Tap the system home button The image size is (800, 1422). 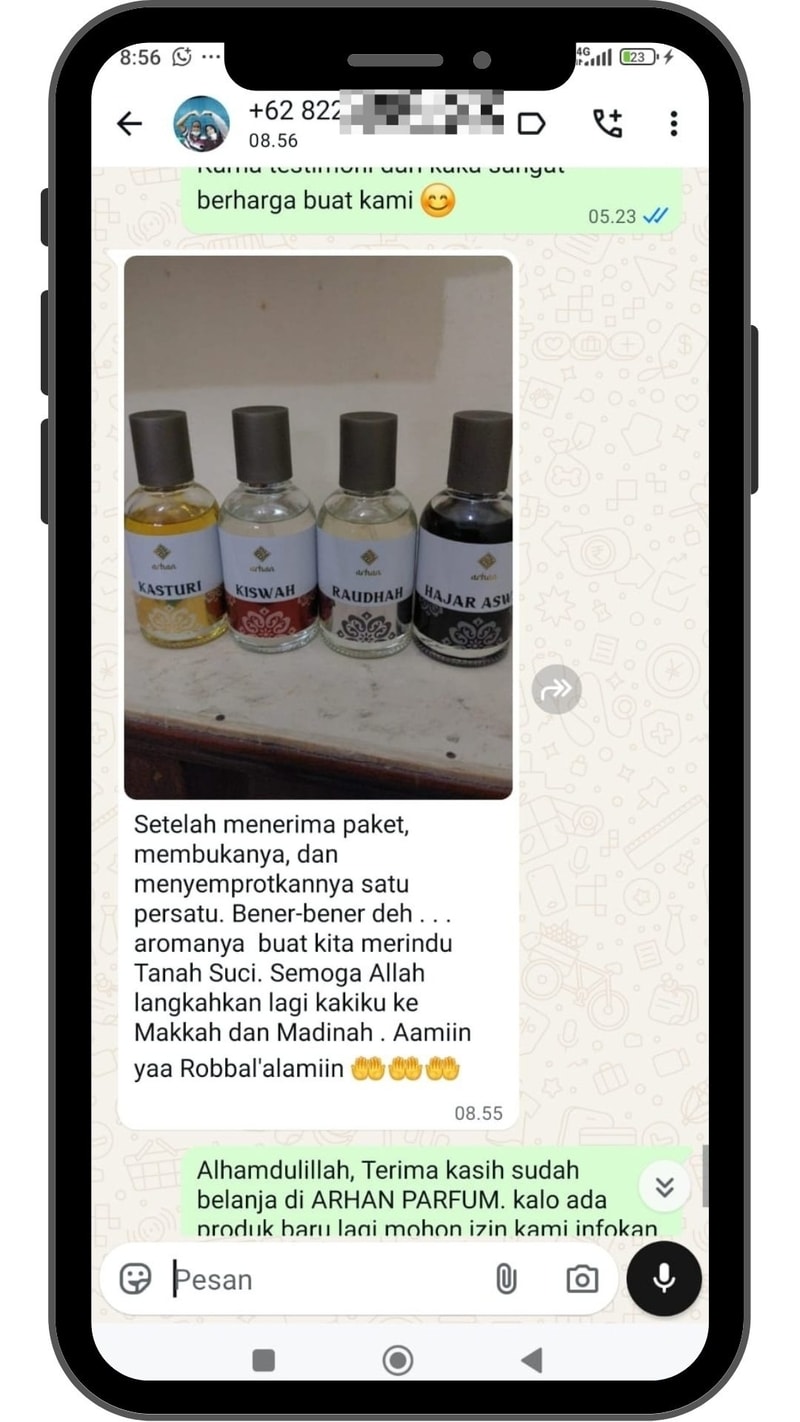[398, 1360]
